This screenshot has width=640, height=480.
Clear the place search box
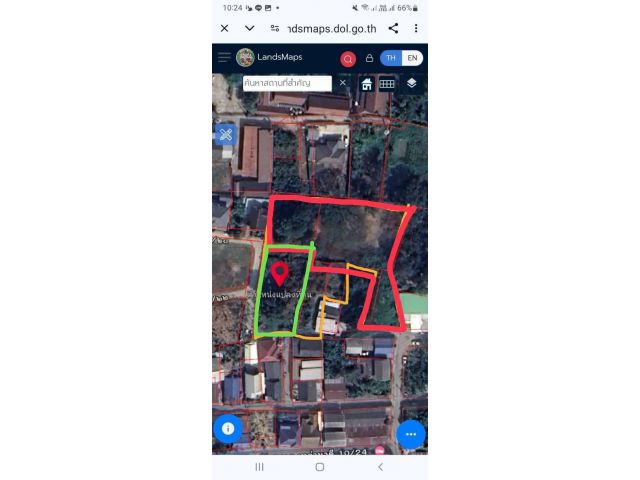click(x=343, y=83)
